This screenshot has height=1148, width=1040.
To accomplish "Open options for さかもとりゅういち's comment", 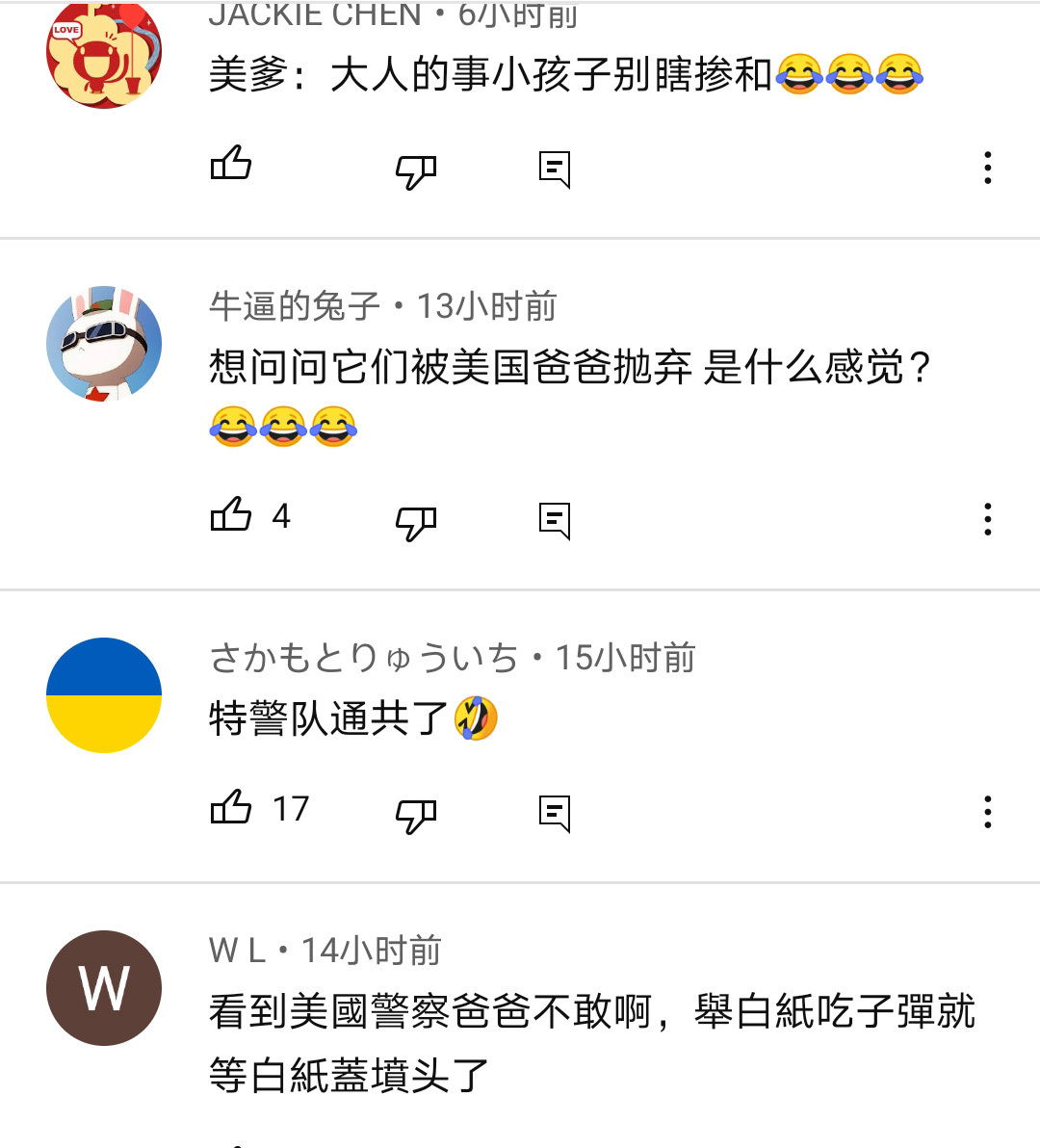I will click(x=987, y=812).
